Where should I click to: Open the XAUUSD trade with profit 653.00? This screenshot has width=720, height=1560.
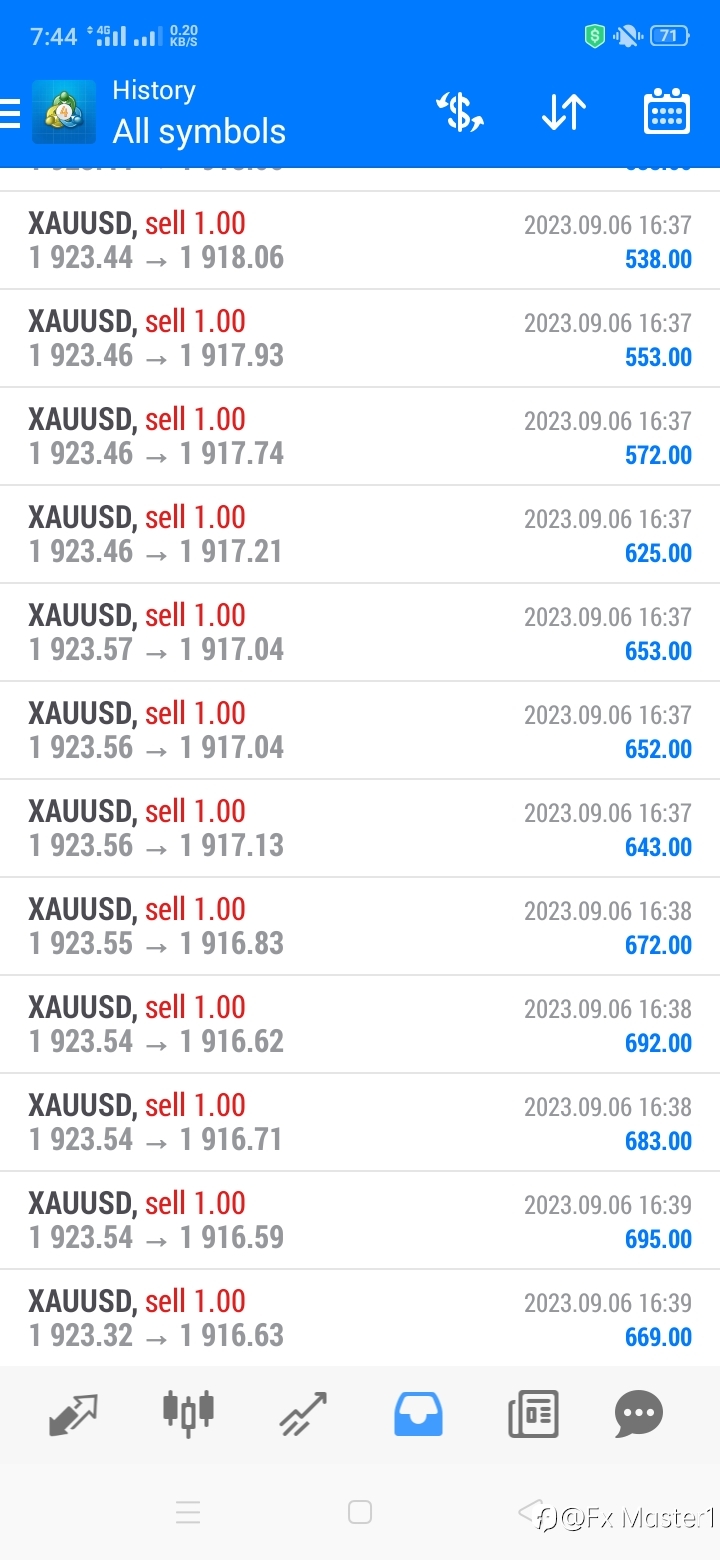click(x=360, y=633)
